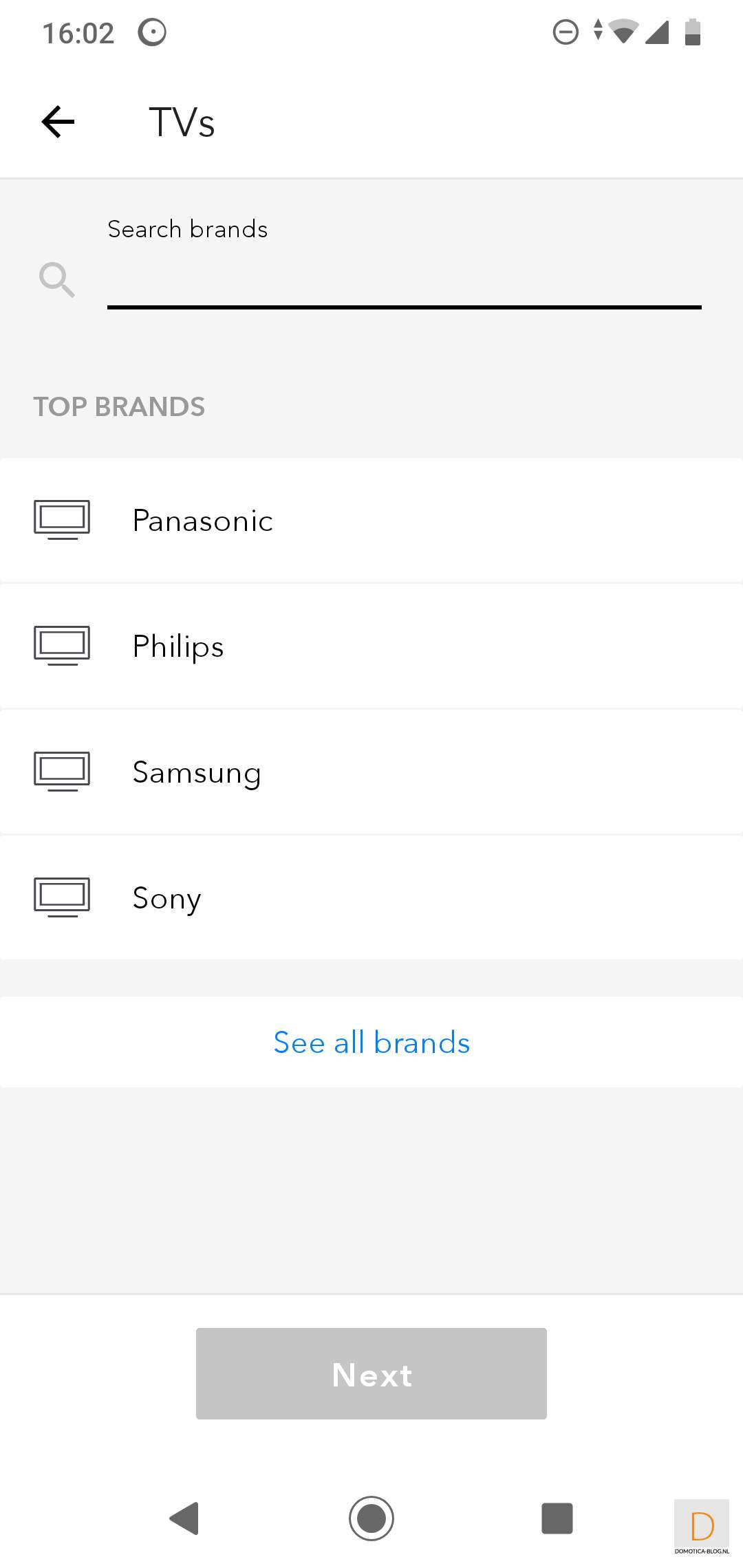The image size is (743, 1568).
Task: Select the Sony brand row
Action: point(371,898)
